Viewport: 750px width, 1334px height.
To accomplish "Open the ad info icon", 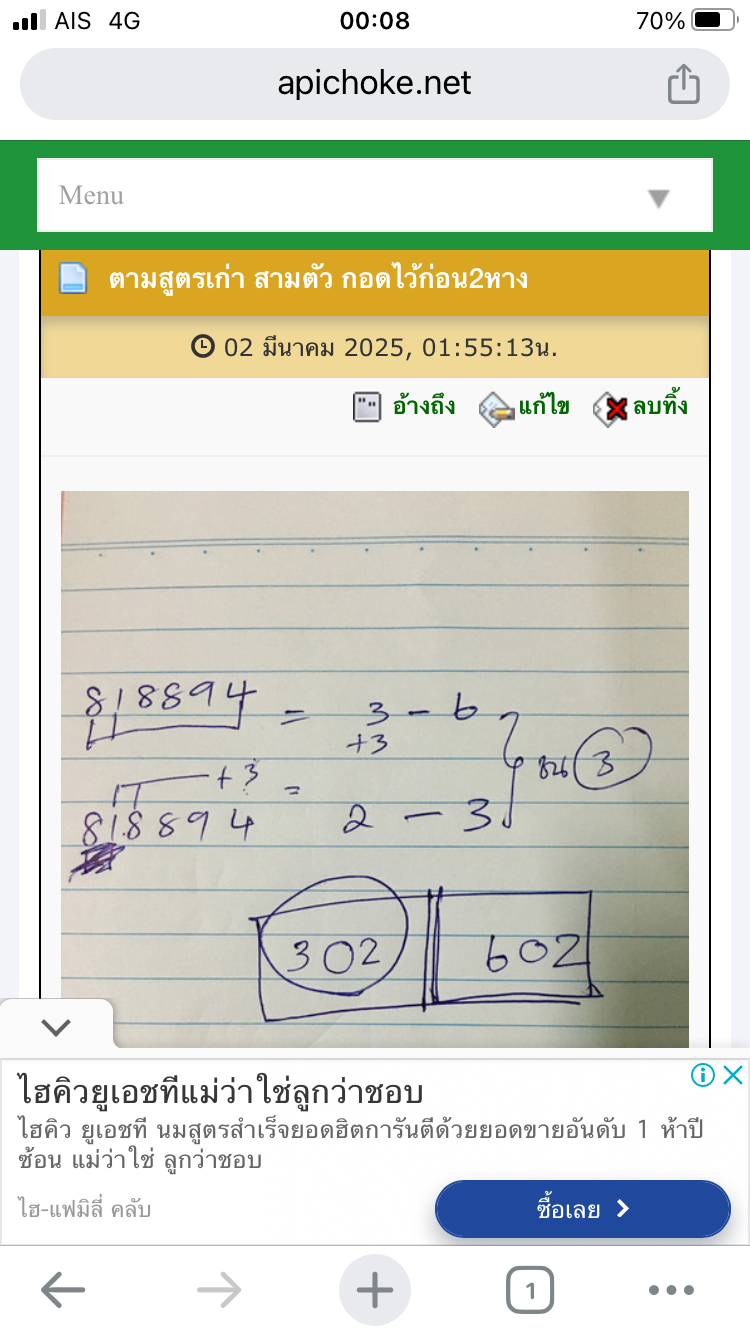I will (x=703, y=1075).
